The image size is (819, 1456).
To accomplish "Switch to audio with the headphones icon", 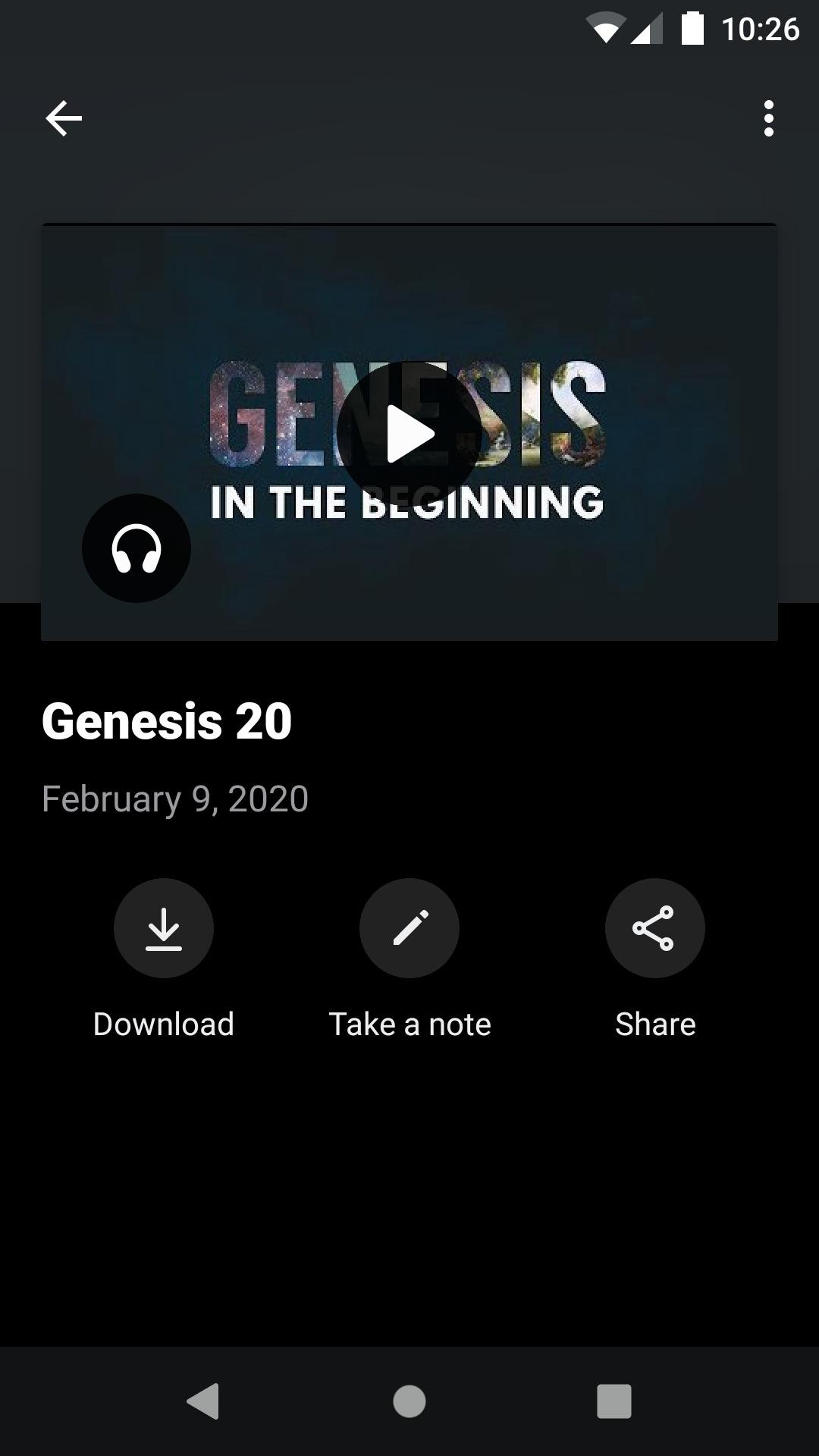I will (x=136, y=548).
